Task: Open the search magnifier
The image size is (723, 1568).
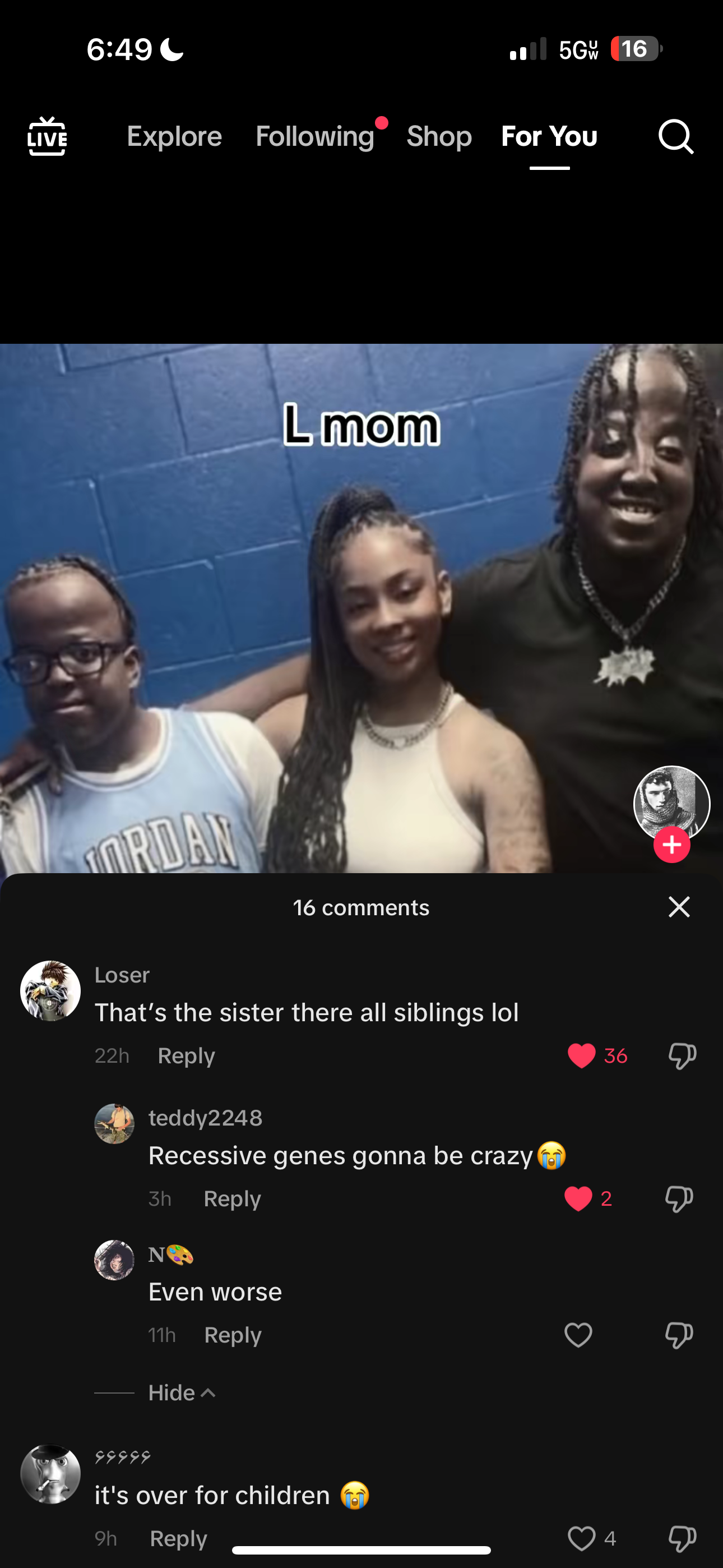Action: [675, 136]
